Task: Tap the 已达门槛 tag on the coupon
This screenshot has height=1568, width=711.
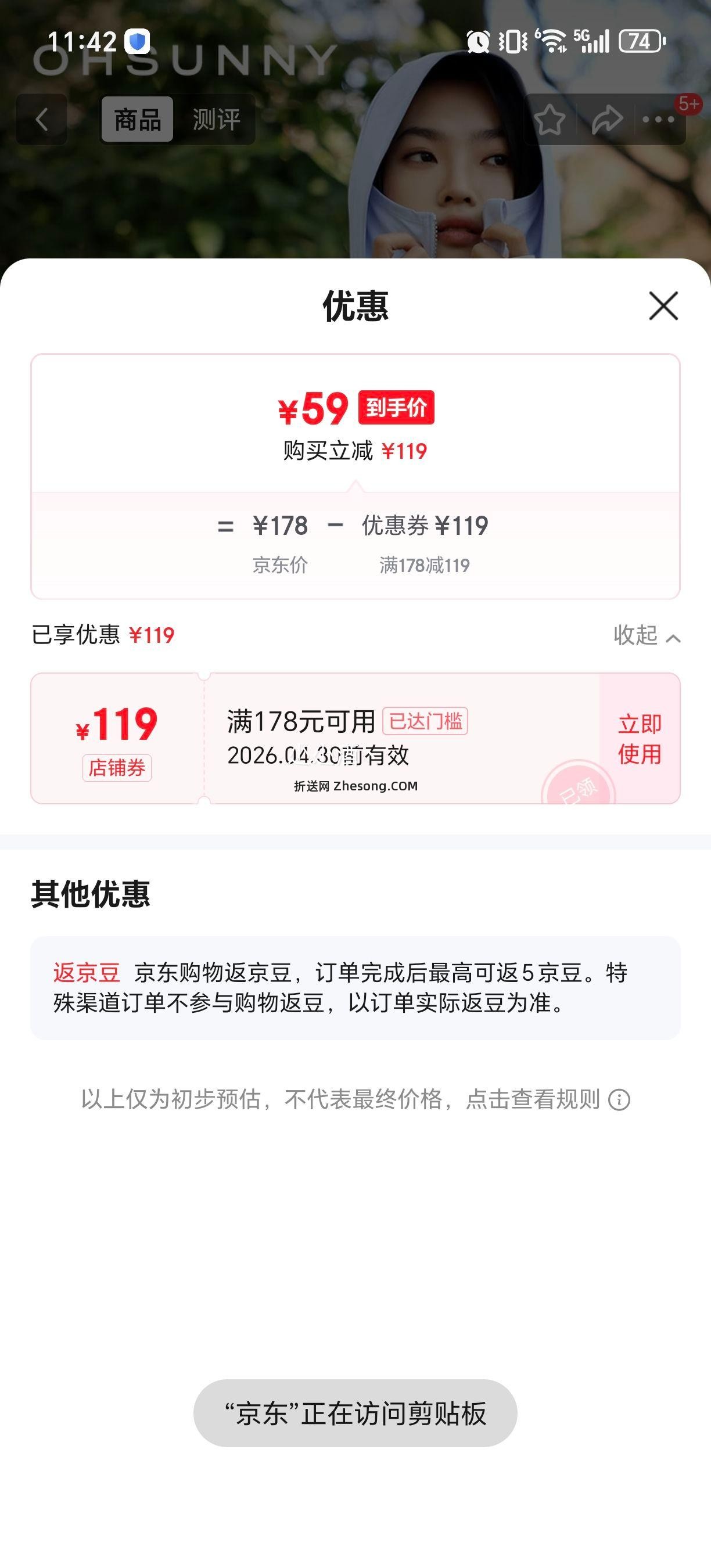Action: [x=424, y=721]
